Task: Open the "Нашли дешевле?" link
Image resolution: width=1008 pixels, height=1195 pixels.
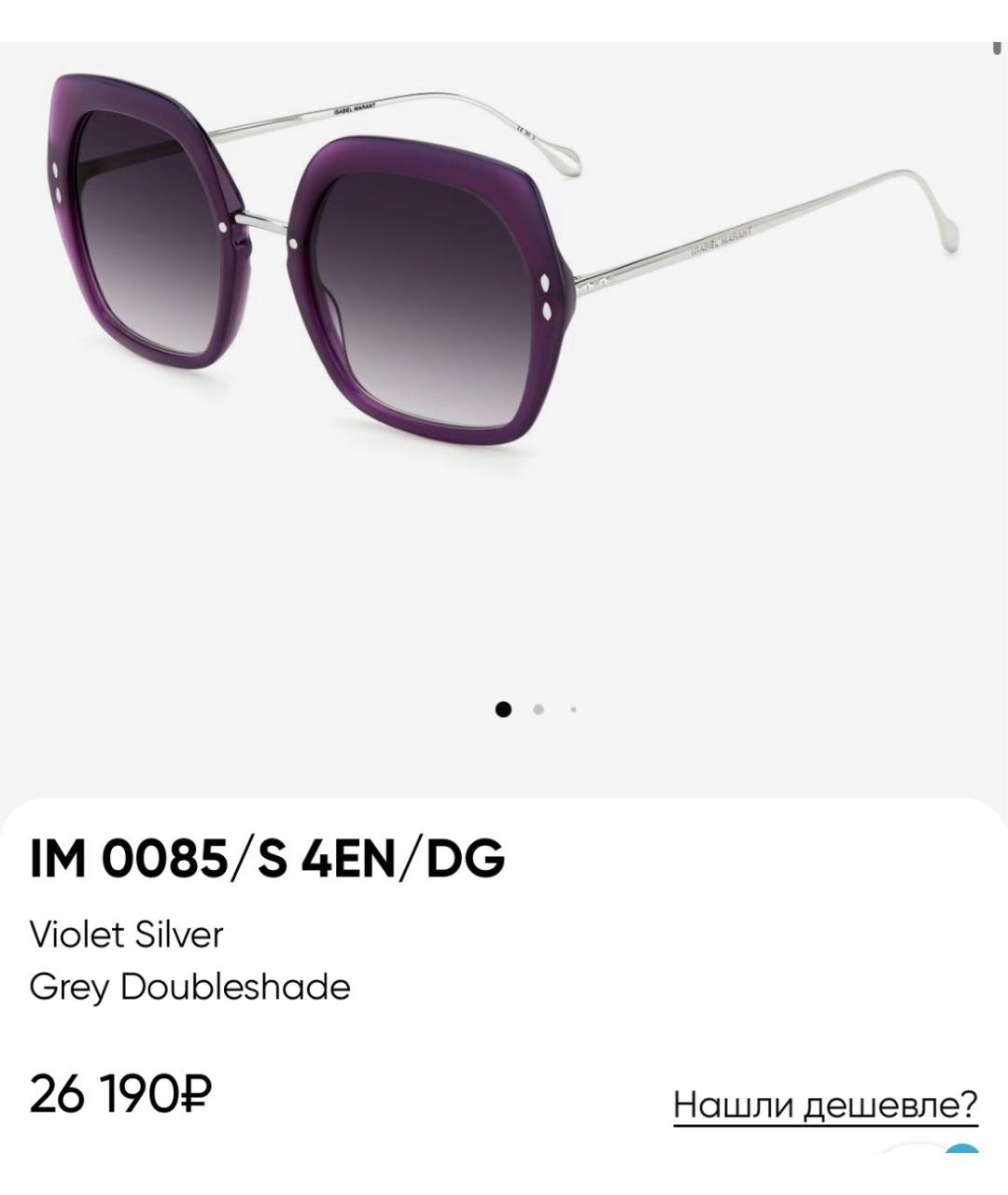Action: (825, 1104)
